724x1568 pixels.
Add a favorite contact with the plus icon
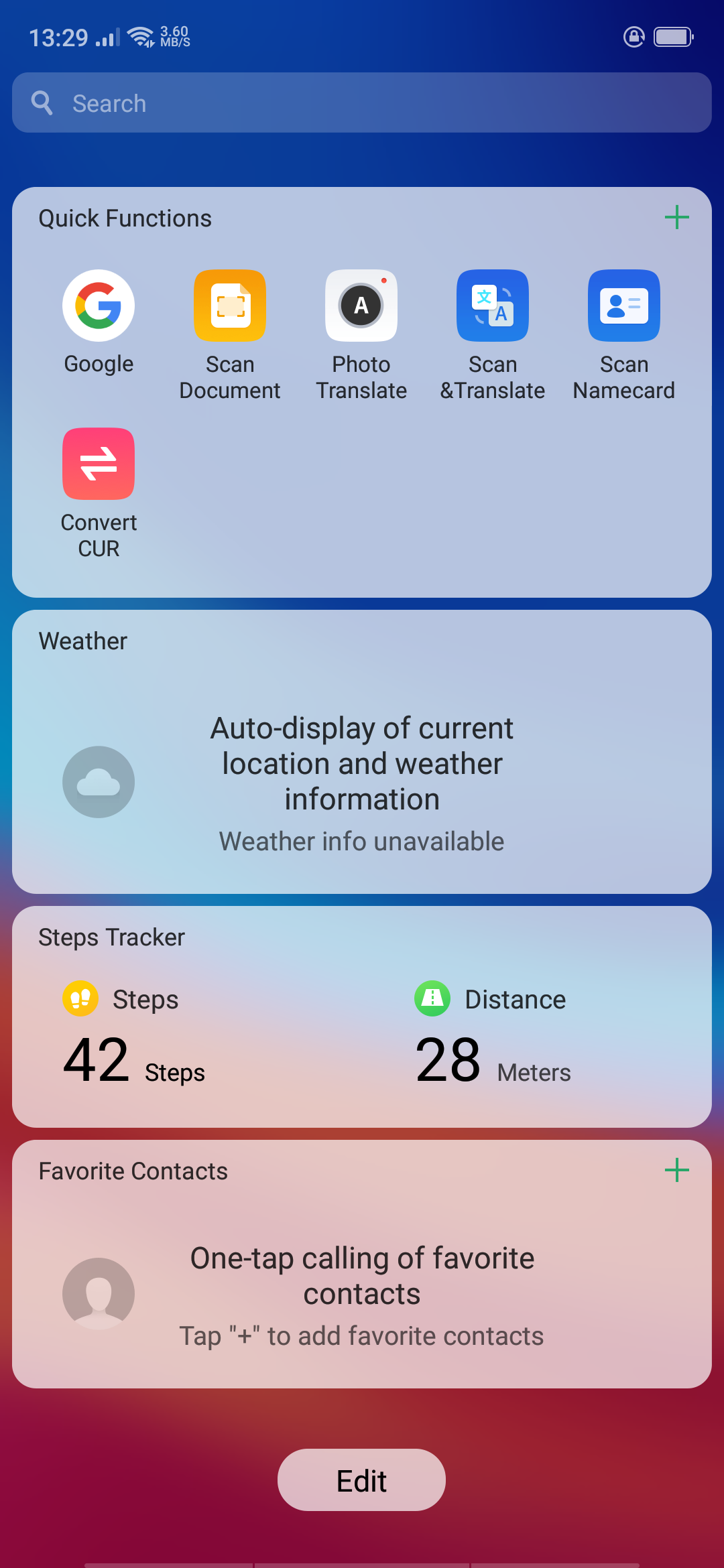point(676,1171)
